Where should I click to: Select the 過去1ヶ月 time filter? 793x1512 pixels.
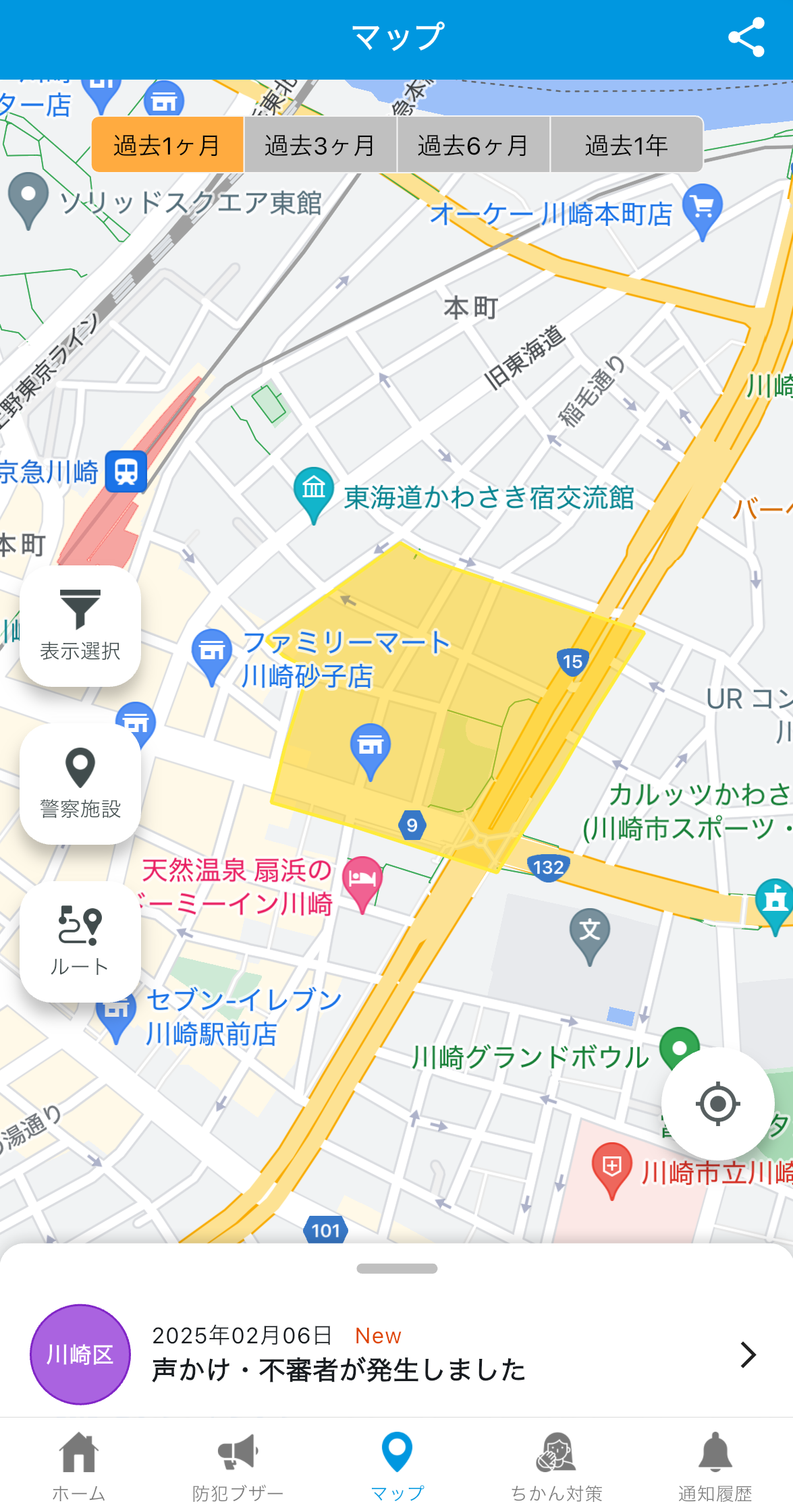pyautogui.click(x=167, y=144)
